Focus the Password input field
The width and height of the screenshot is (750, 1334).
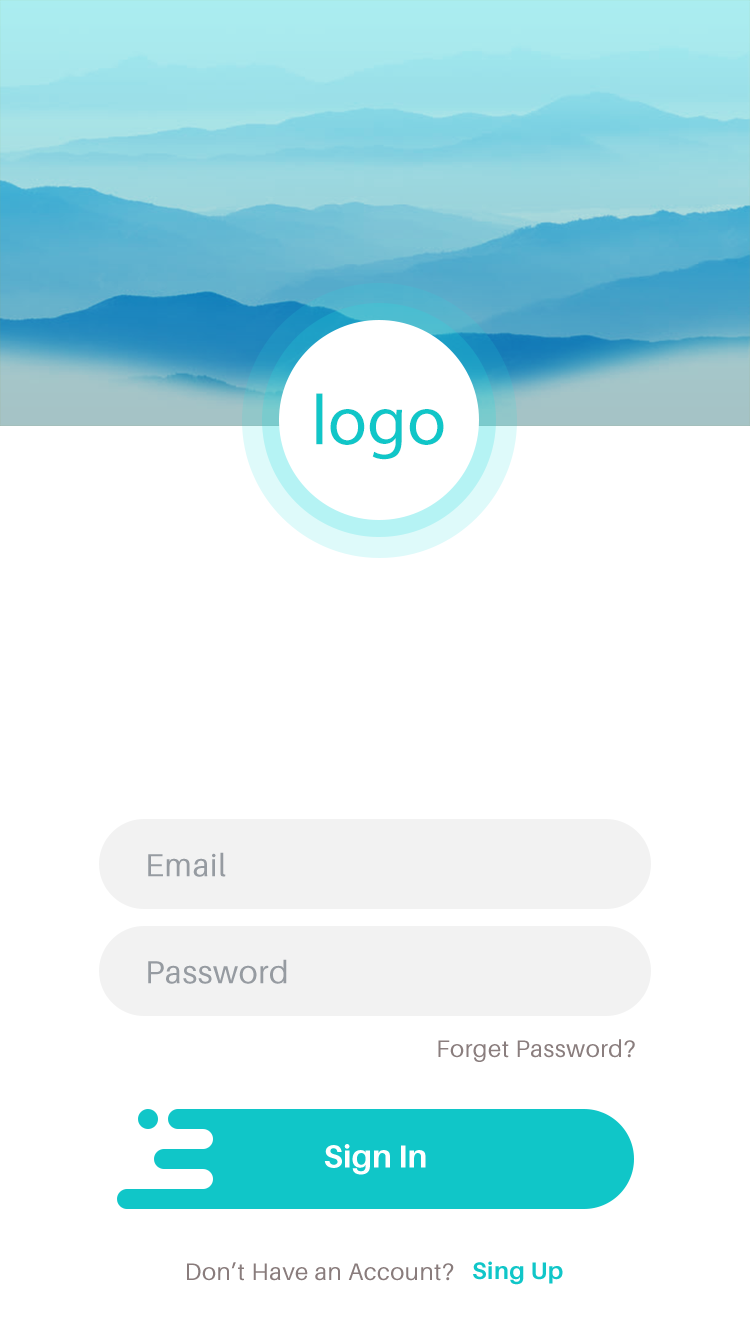(375, 971)
